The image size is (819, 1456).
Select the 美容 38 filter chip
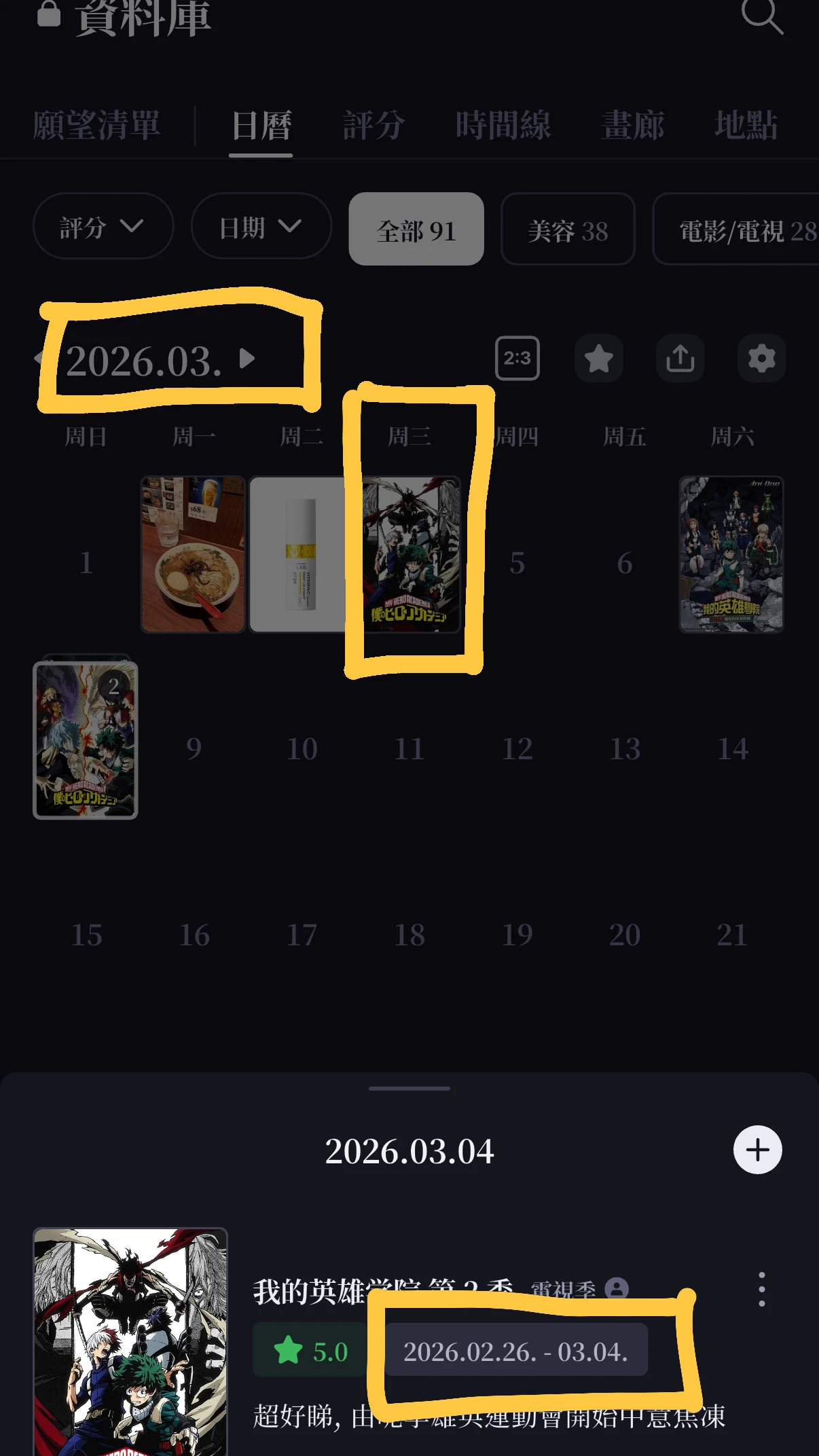point(568,230)
